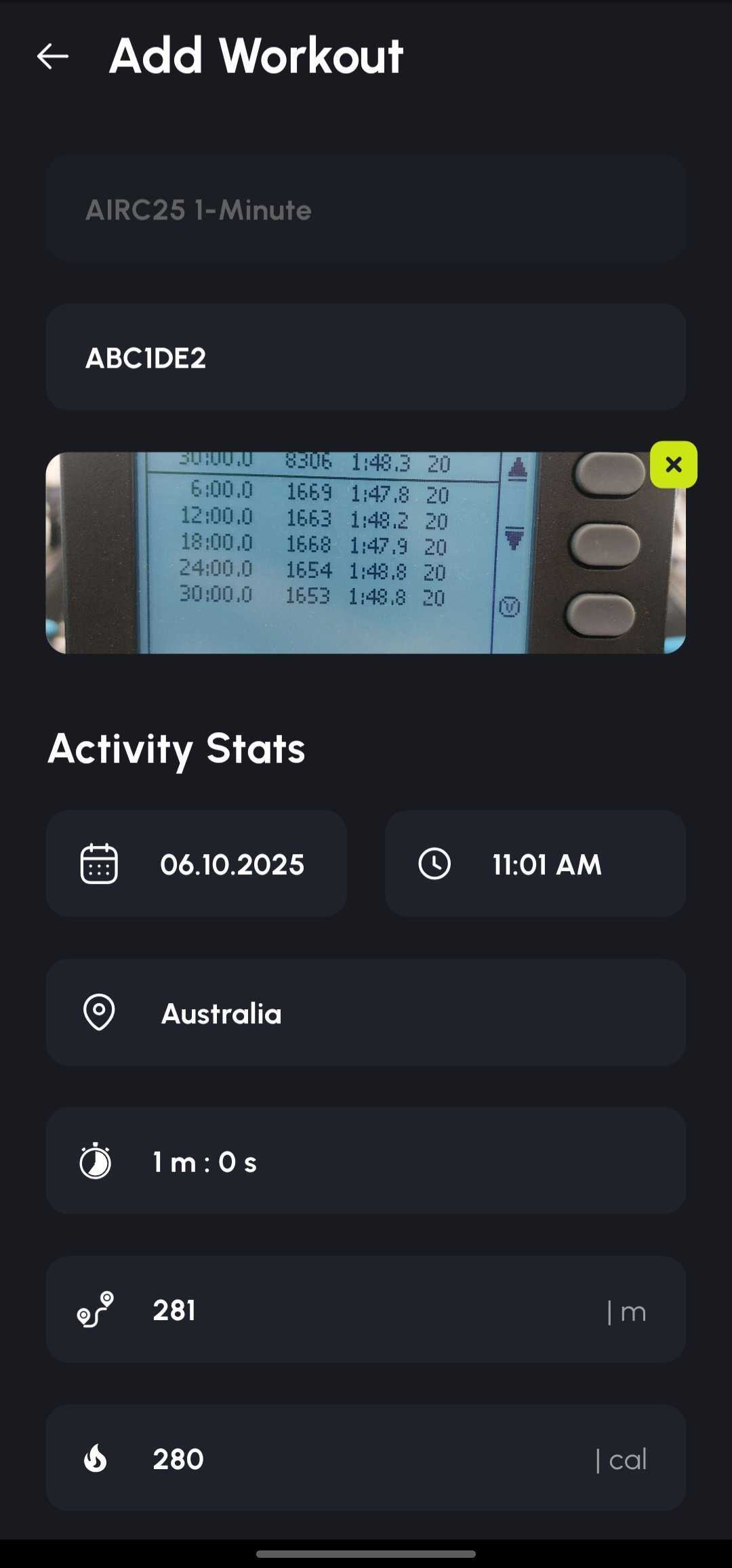Screen dimensions: 732x1568
Task: Edit the ABC1DE2 code field
Action: (366, 358)
